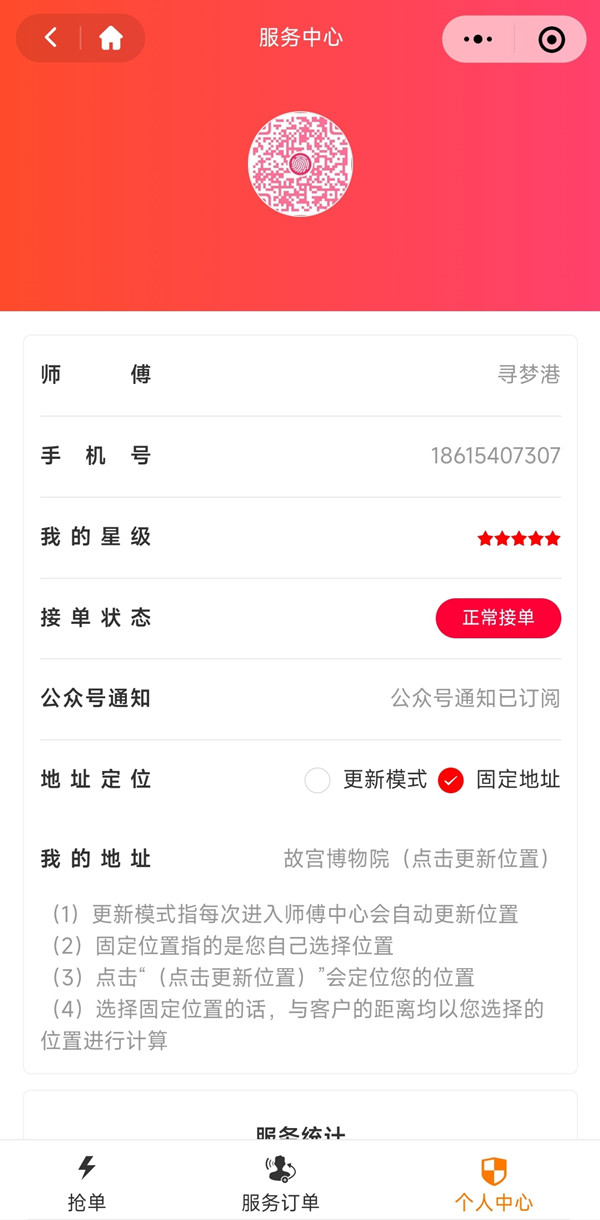Viewport: 600px width, 1220px height.
Task: Tap the home icon in the header
Action: coord(111,38)
